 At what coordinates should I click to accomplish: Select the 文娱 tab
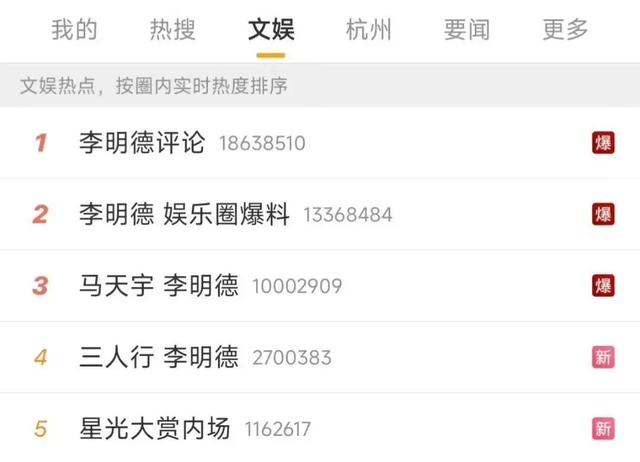(x=271, y=30)
